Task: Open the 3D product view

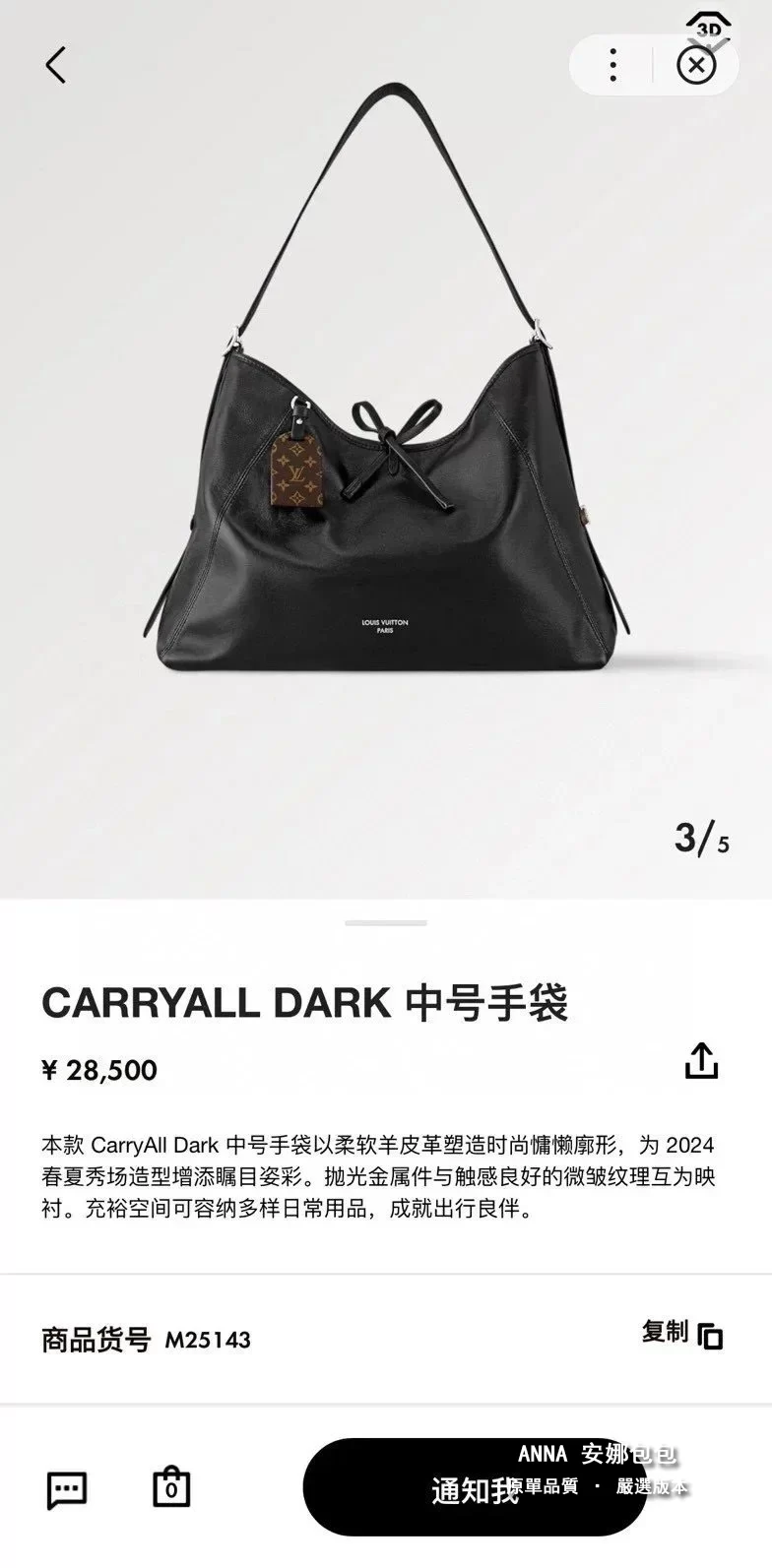Action: click(x=709, y=28)
